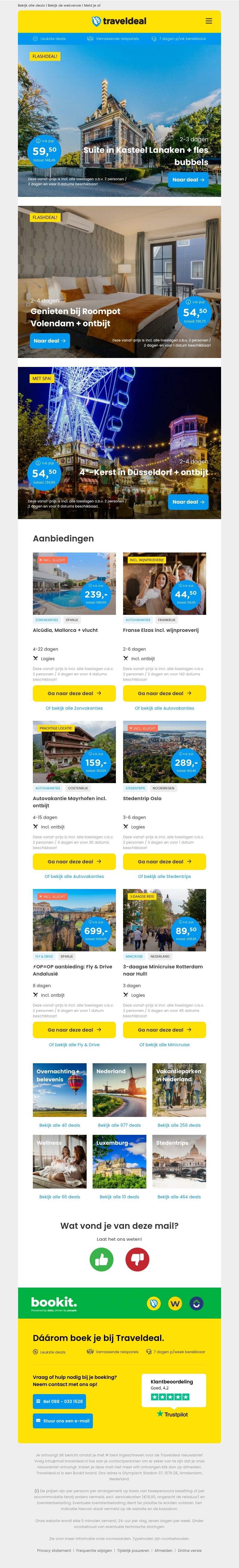View all Zonvakanties deals

[74, 708]
